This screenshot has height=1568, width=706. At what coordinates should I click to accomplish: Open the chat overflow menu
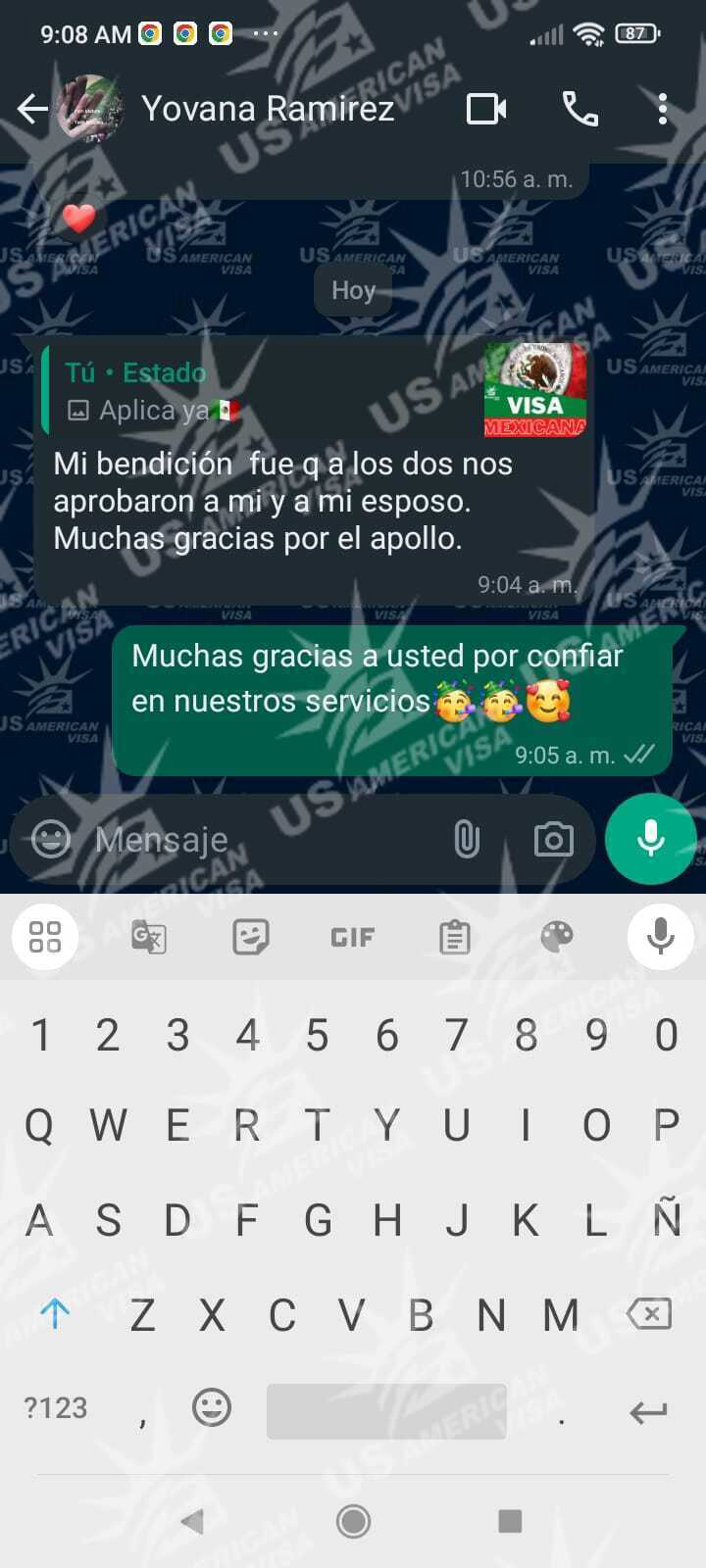coord(663,109)
